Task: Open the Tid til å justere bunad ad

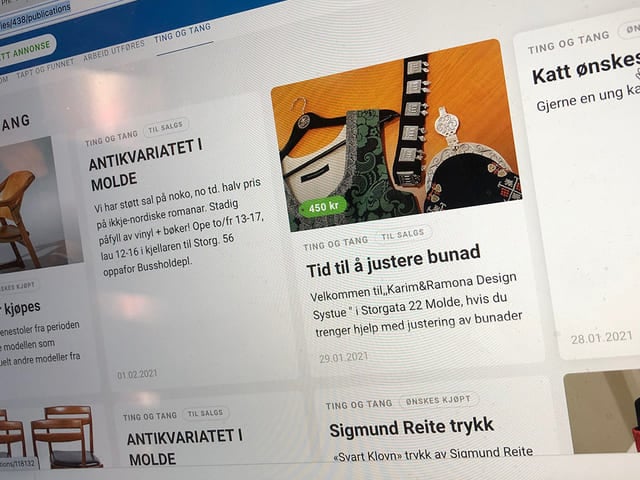Action: point(393,252)
